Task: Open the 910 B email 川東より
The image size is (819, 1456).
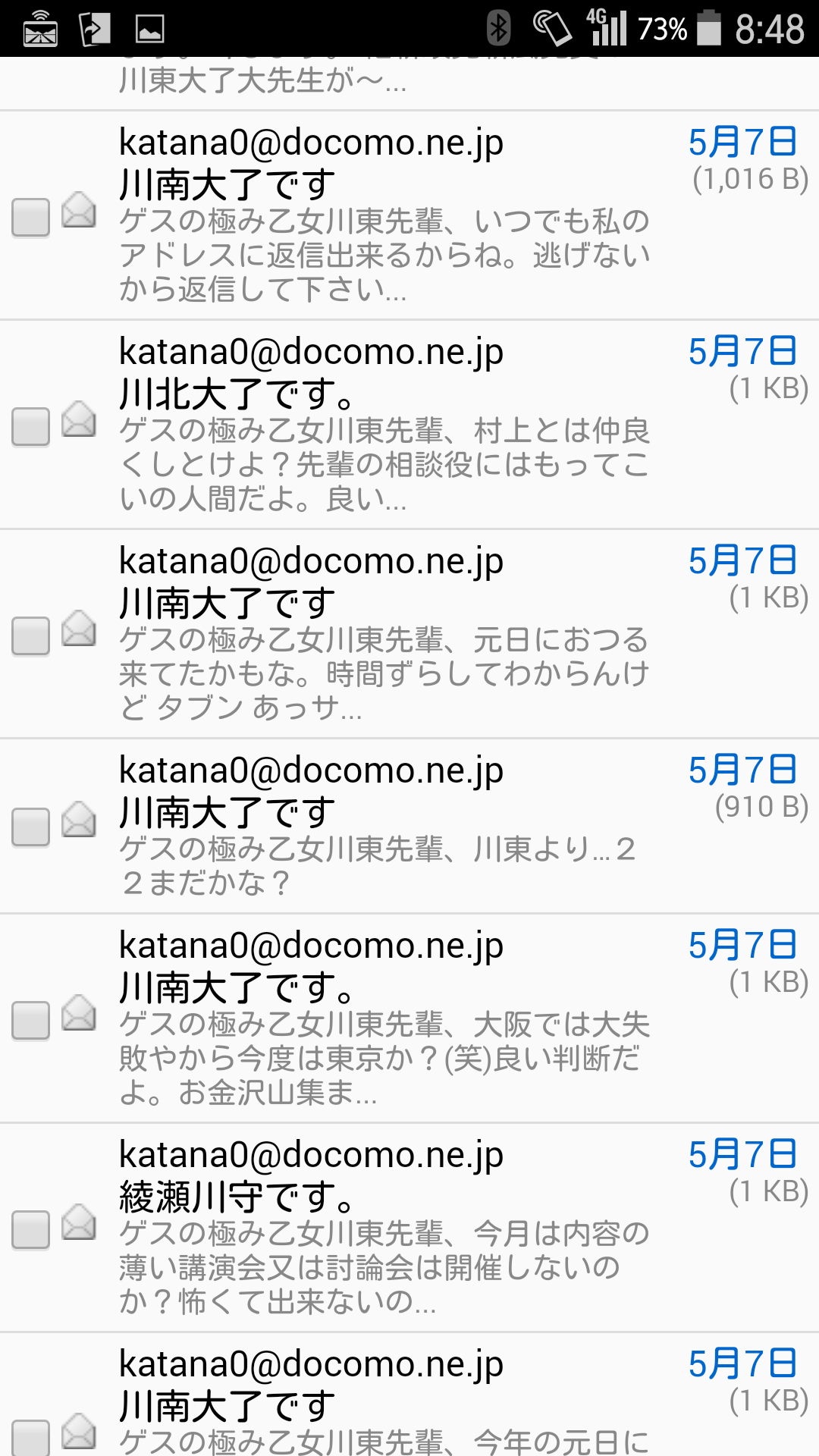Action: pyautogui.click(x=409, y=827)
